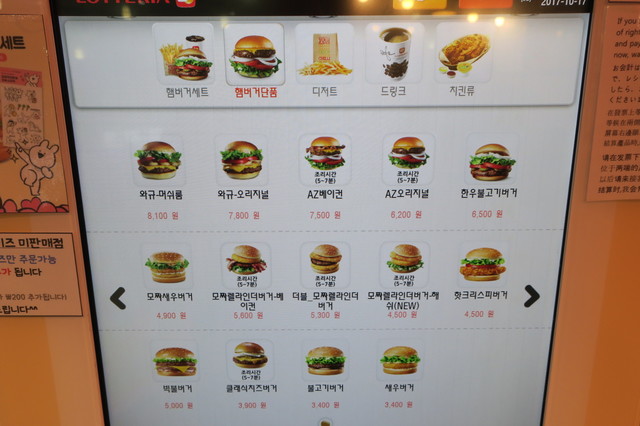This screenshot has height=426, width=640.
Task: Open the 디저트 category
Action: click(x=325, y=59)
